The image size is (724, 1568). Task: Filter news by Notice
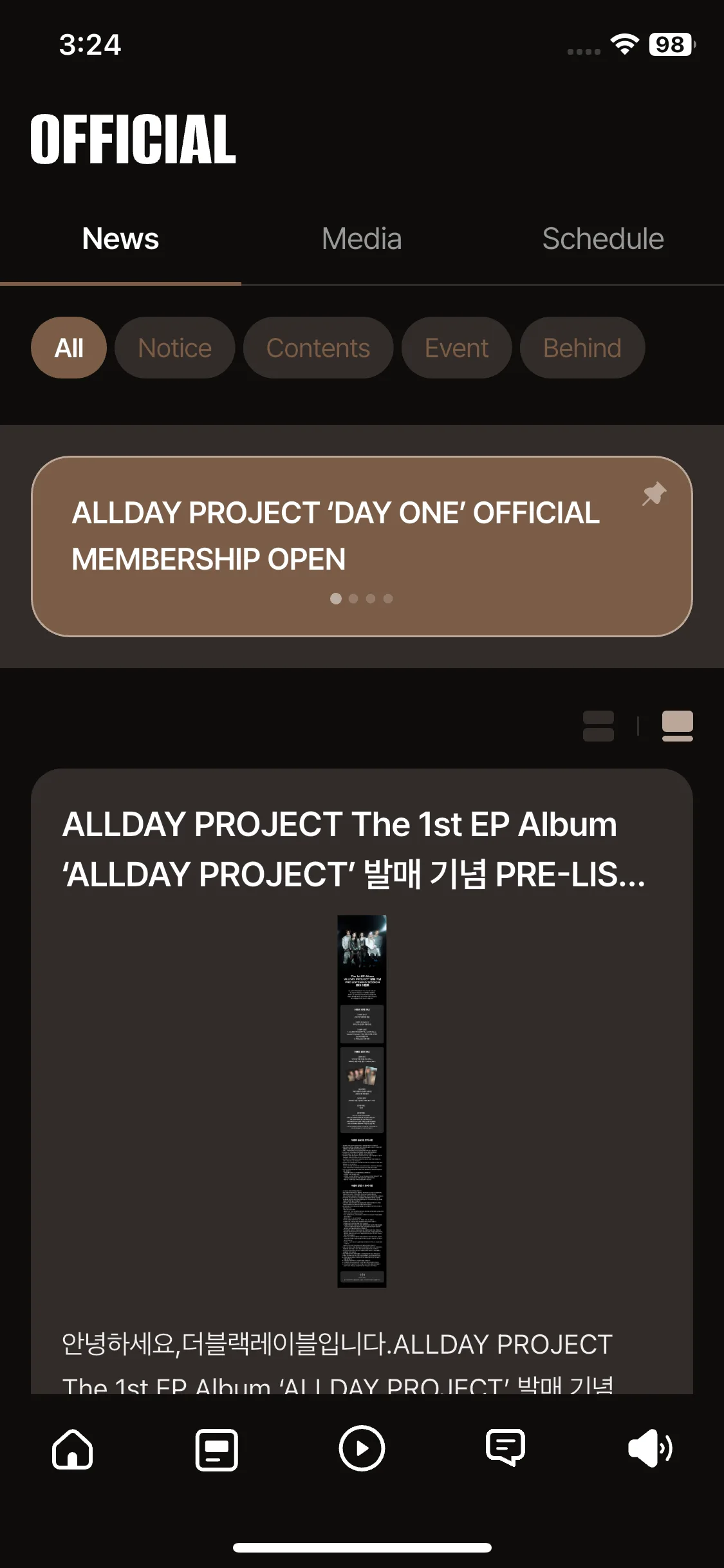(x=174, y=348)
